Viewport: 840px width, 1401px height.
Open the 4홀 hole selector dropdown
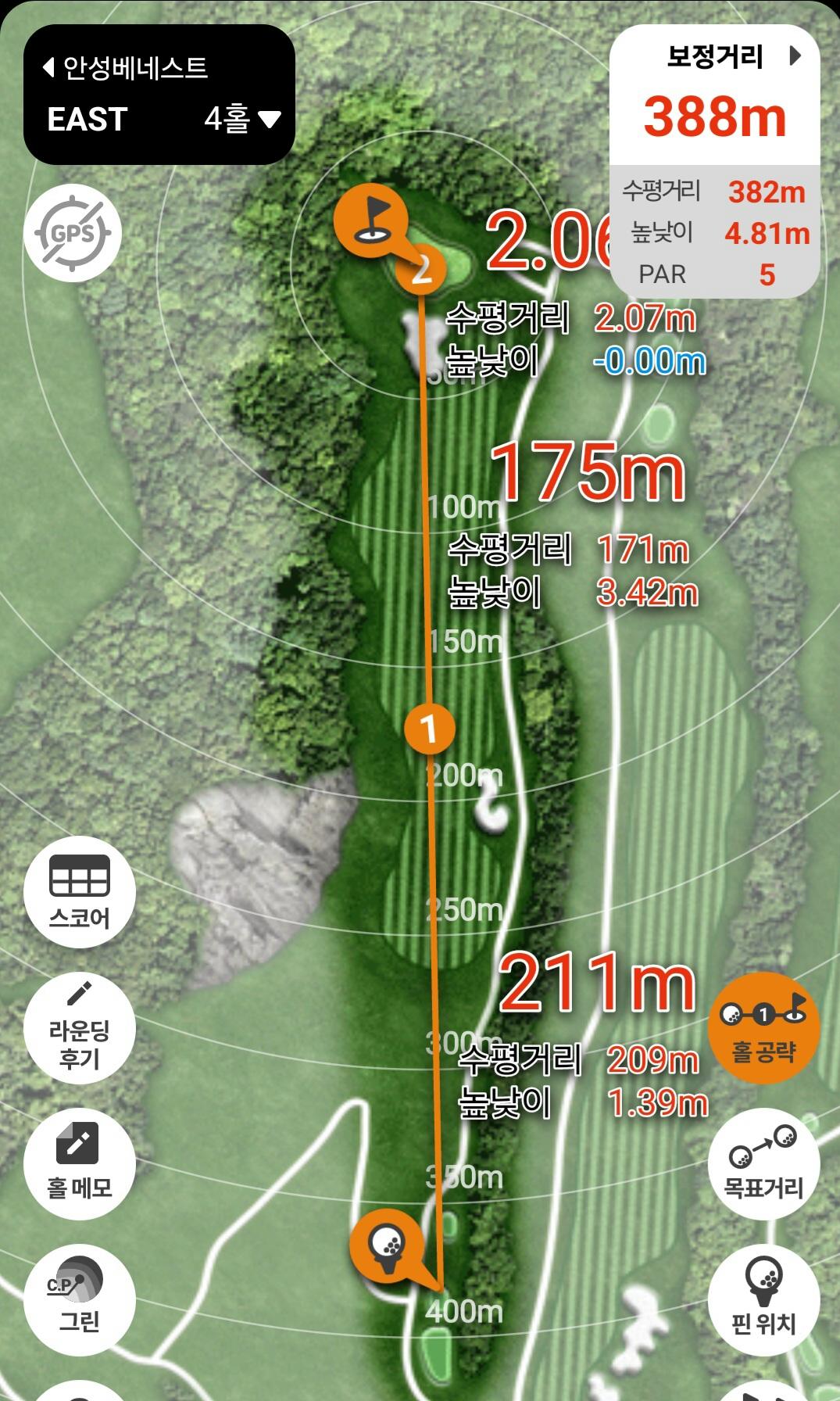pyautogui.click(x=242, y=120)
